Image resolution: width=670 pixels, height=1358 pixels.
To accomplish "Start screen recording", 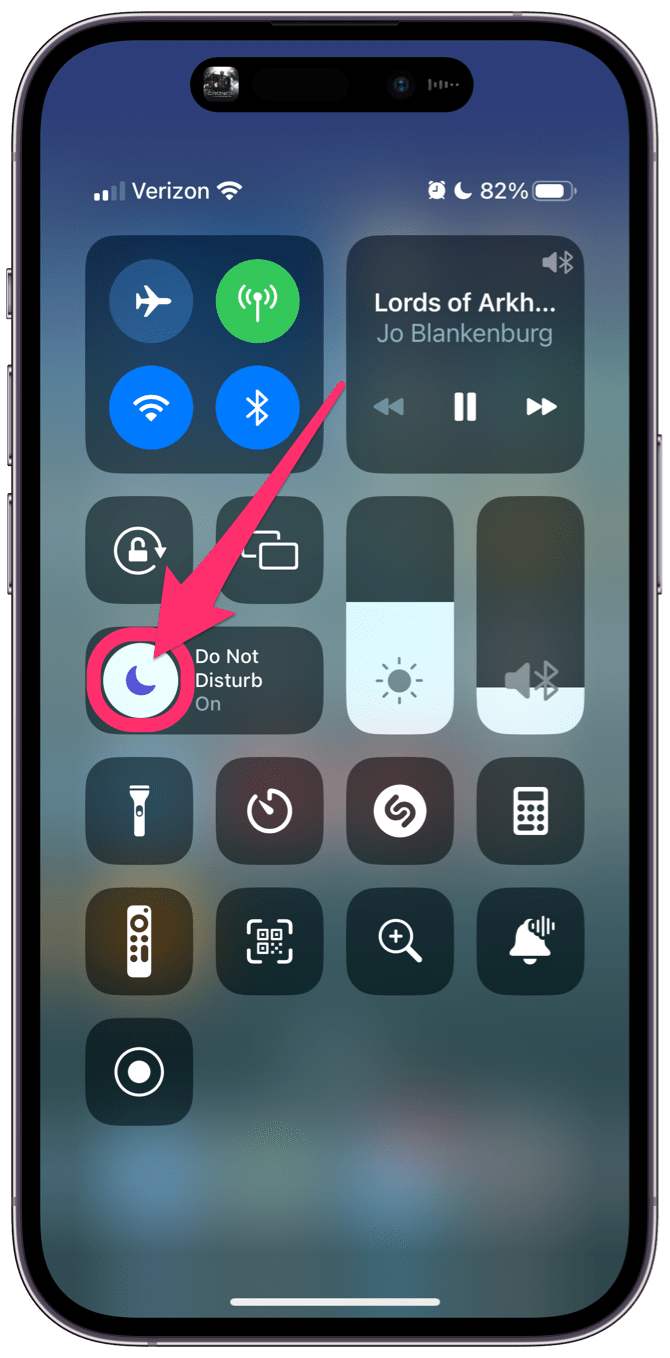I will [x=139, y=1072].
